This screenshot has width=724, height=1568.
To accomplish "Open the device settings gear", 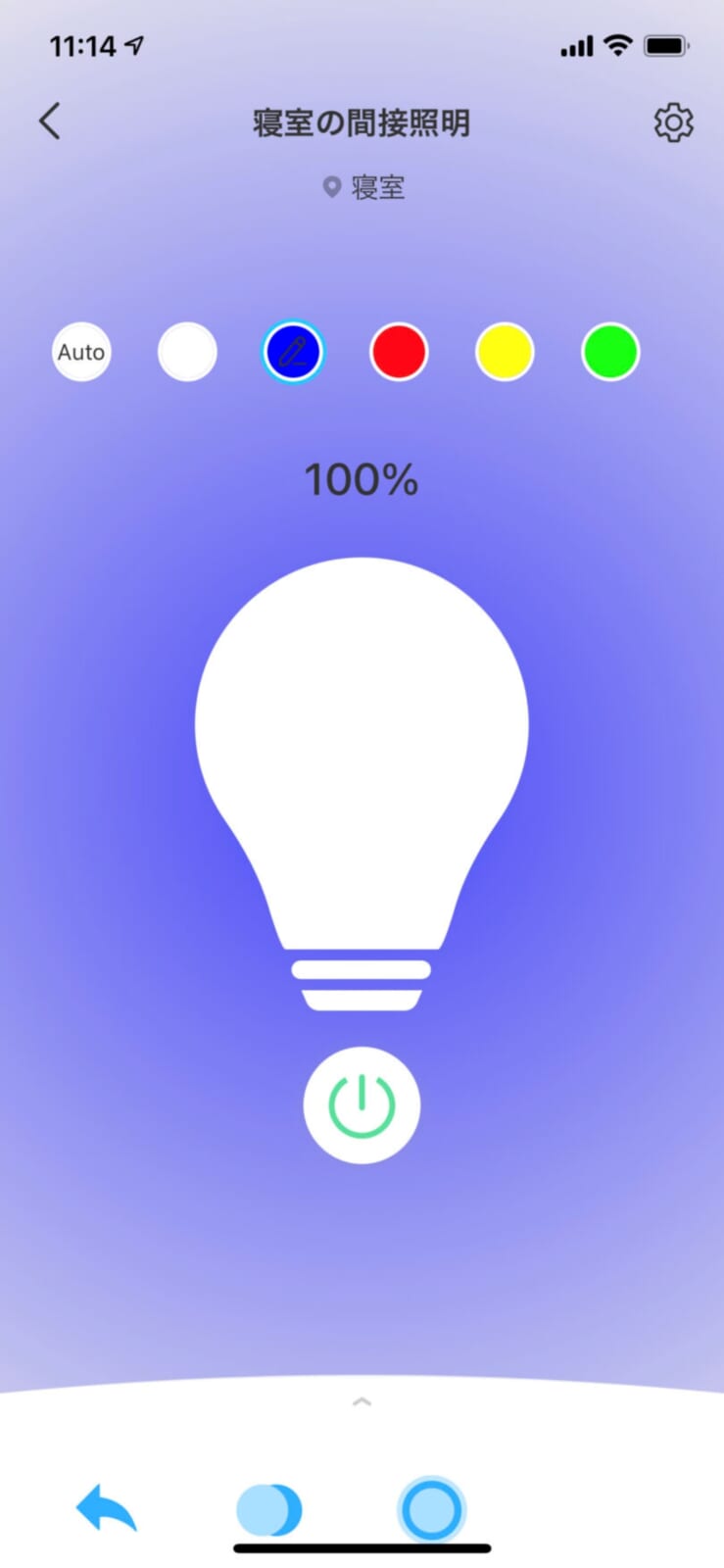I will click(673, 122).
